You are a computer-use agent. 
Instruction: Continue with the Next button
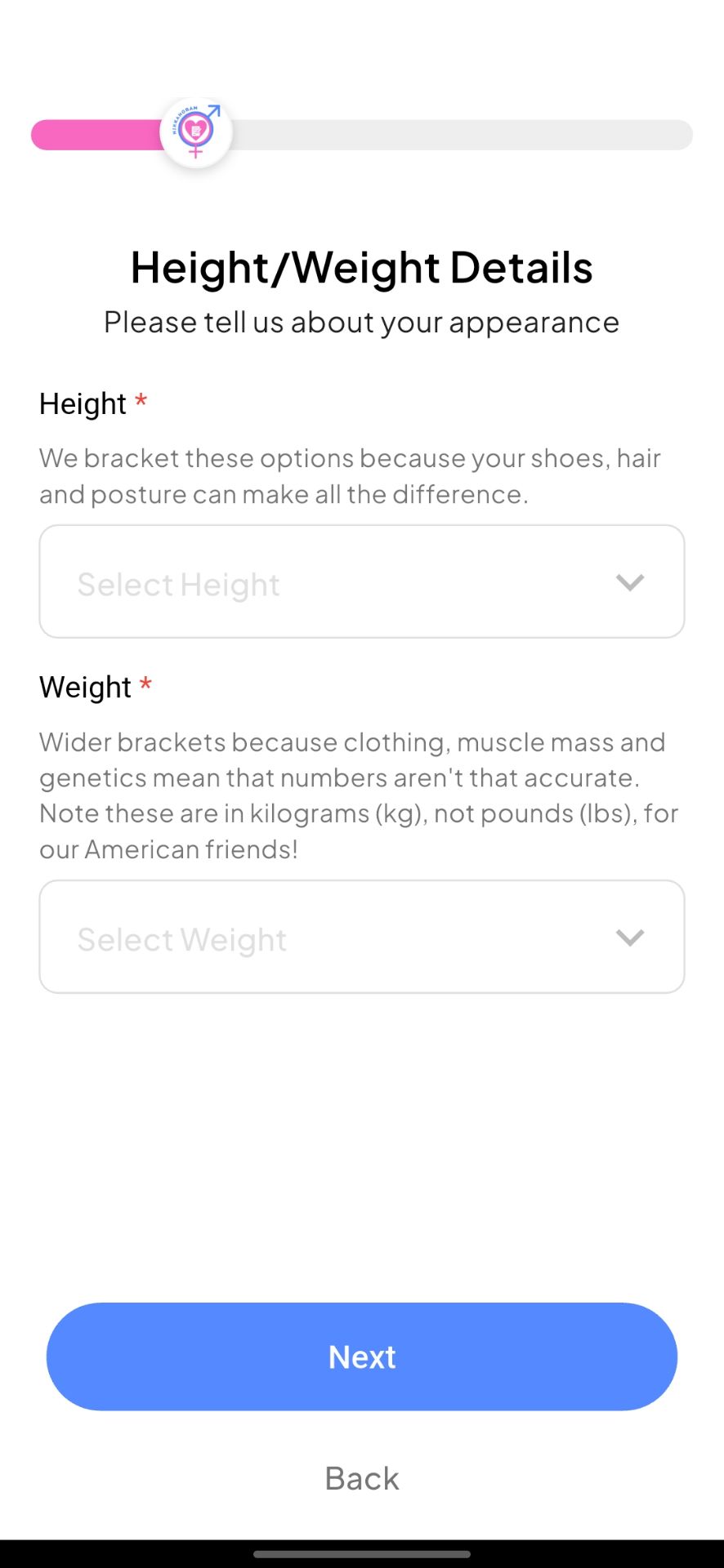[362, 1356]
